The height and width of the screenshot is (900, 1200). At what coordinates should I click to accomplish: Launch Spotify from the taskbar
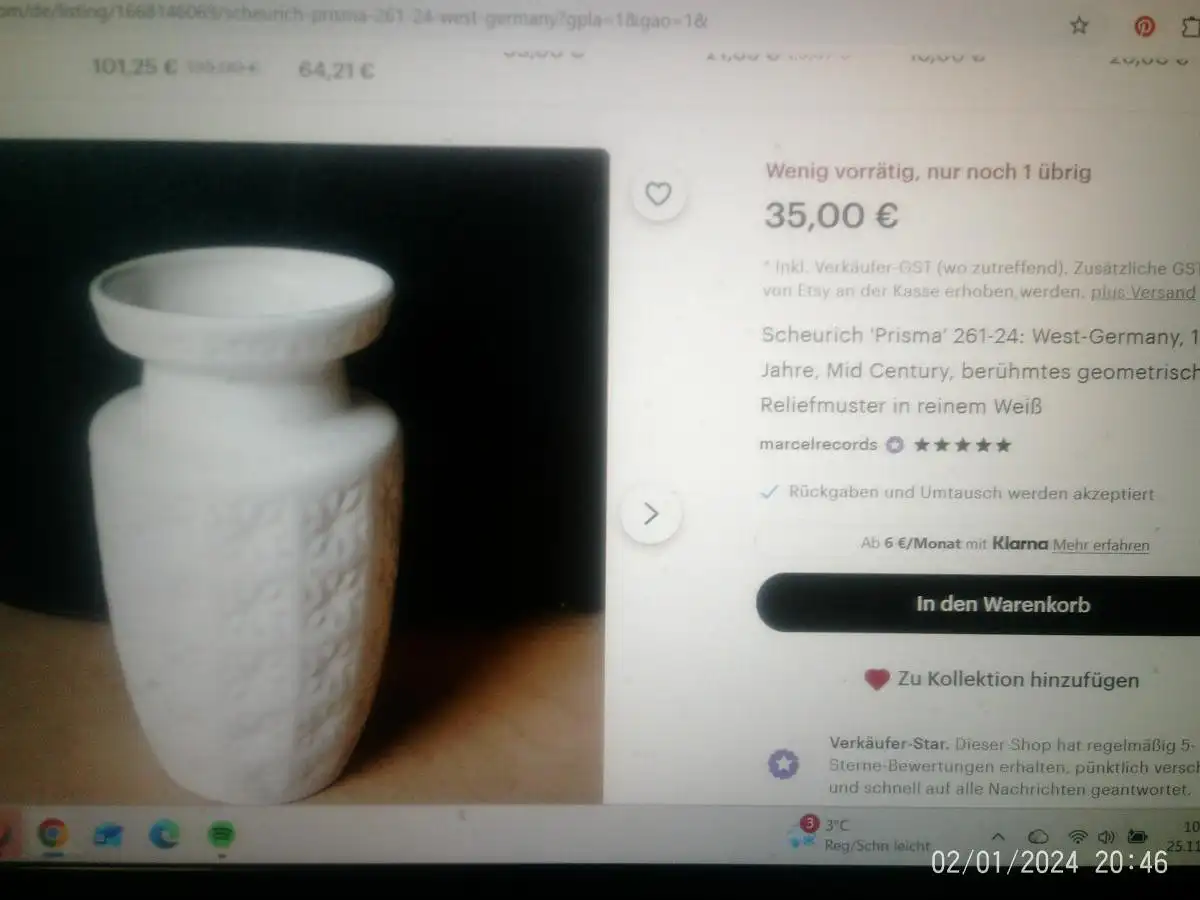pos(221,833)
